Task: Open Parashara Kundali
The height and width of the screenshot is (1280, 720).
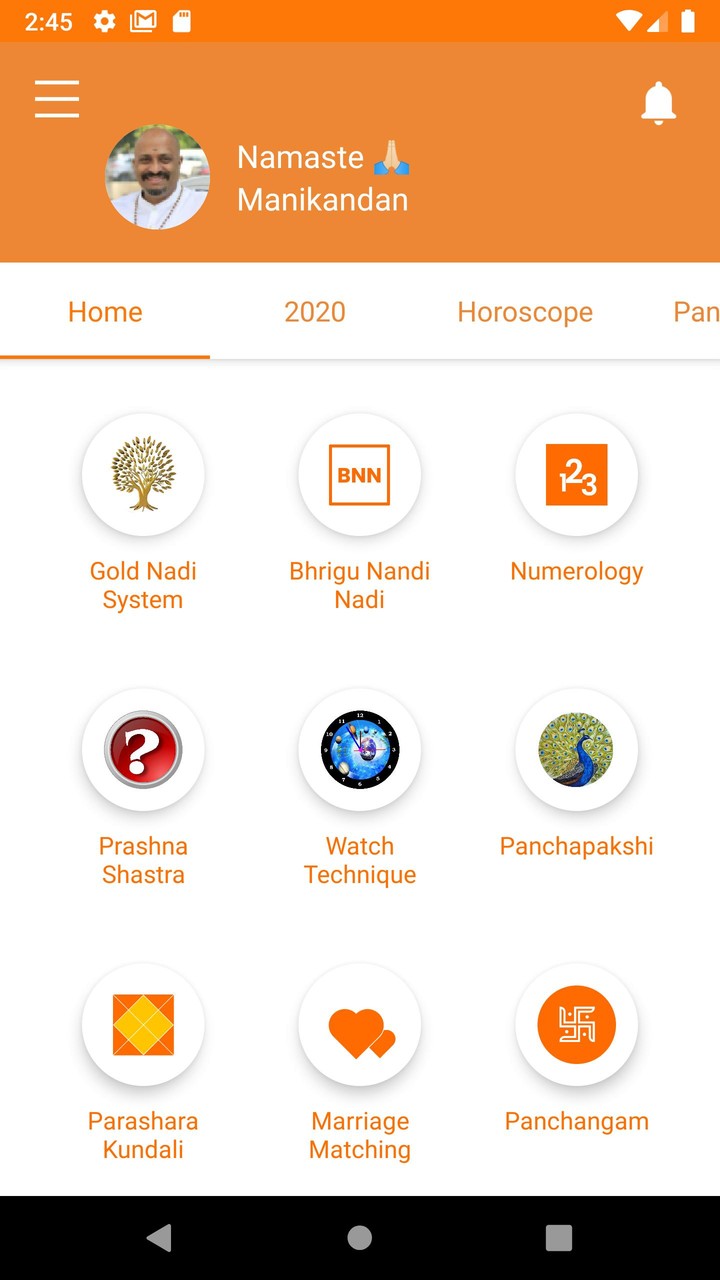Action: (x=143, y=1025)
